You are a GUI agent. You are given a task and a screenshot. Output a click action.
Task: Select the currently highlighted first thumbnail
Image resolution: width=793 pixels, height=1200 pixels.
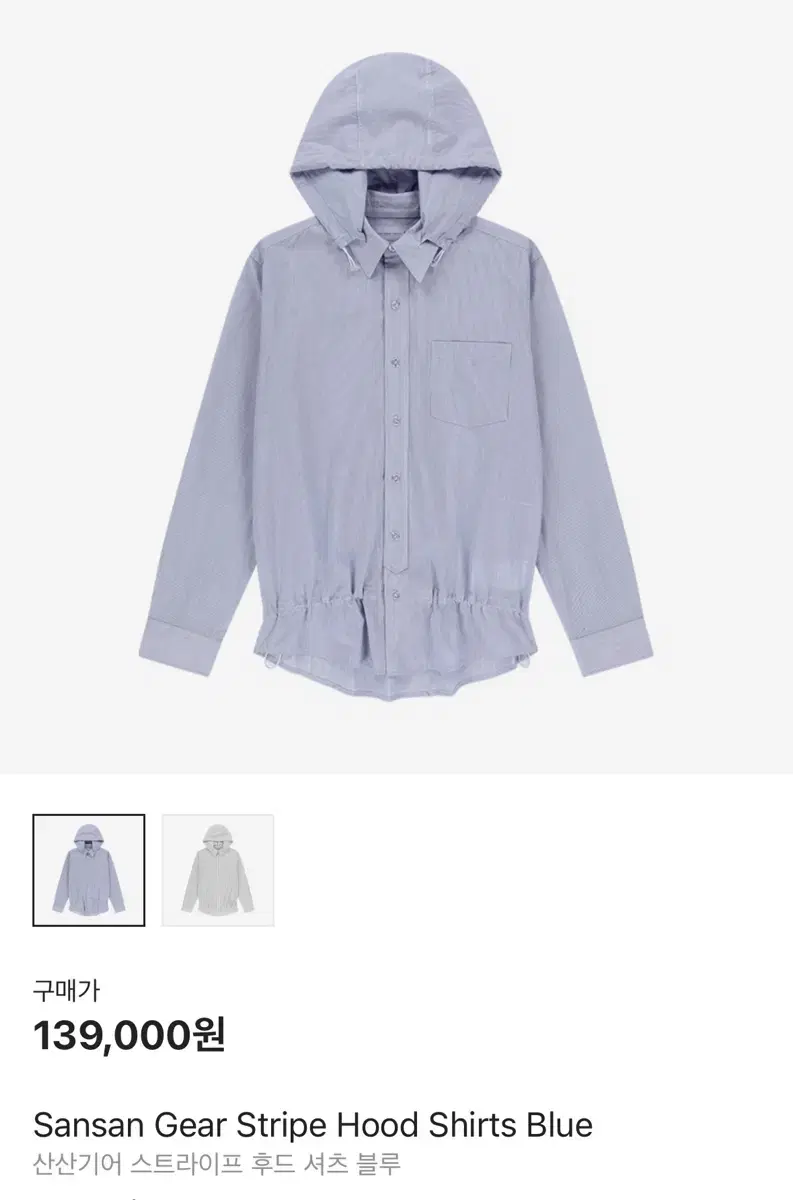pyautogui.click(x=90, y=871)
